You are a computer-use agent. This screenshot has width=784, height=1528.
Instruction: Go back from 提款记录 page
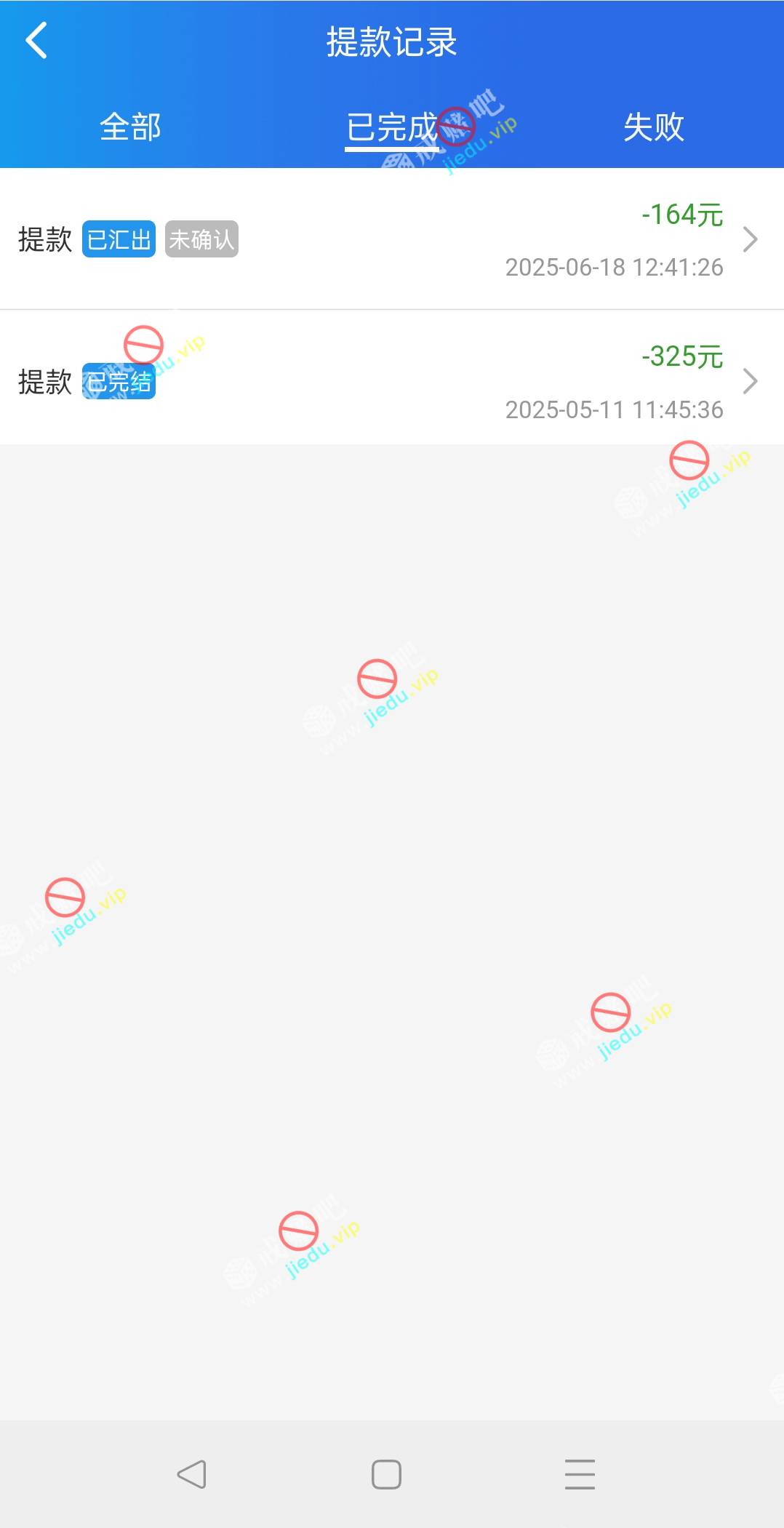[x=36, y=41]
